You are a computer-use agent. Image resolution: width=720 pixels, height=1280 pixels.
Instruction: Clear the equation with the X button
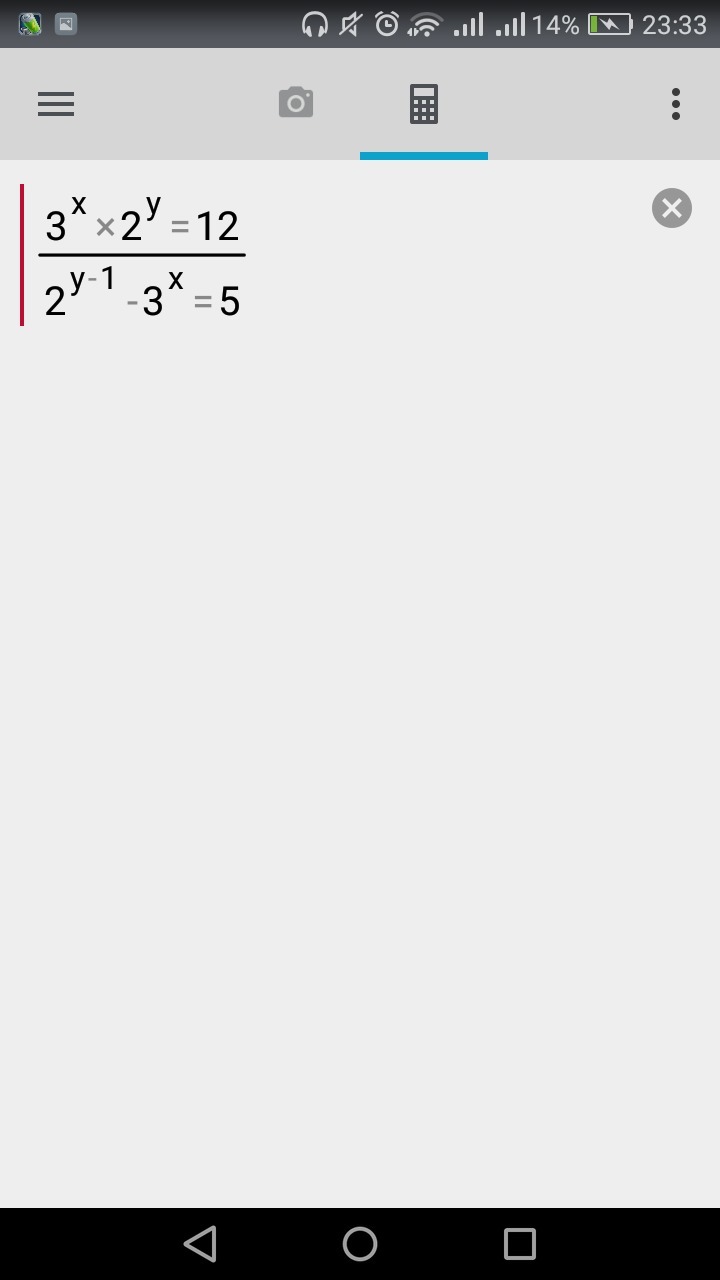click(x=672, y=208)
